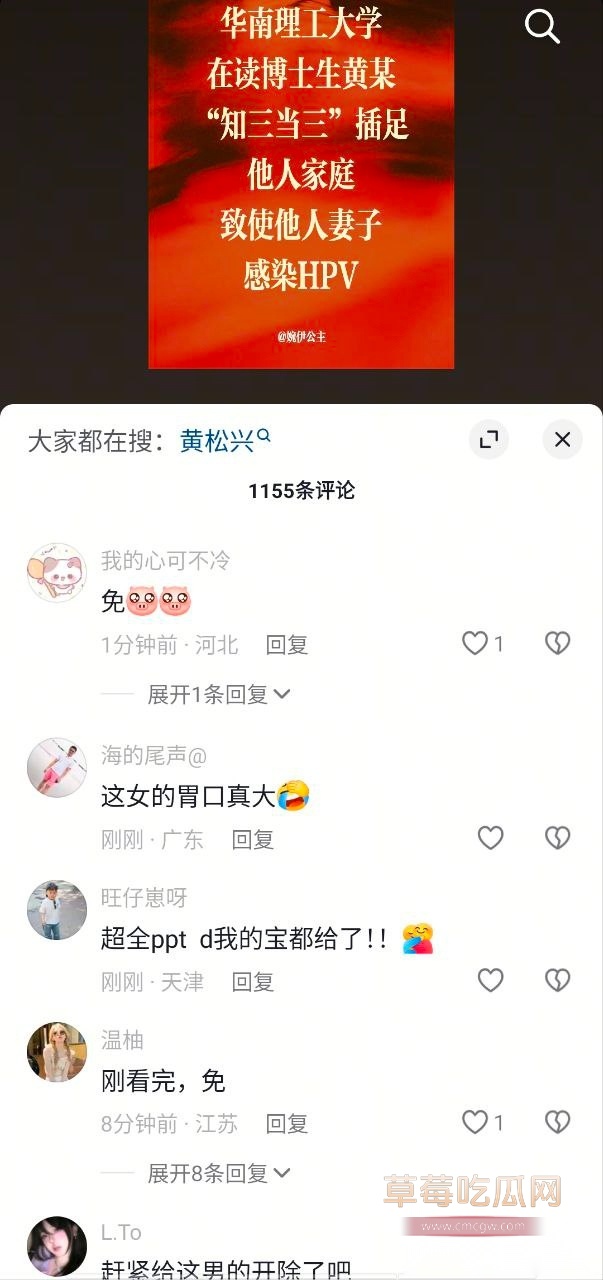603x1280 pixels.
Task: Reply to 海的尾声@'s comment
Action: click(x=253, y=839)
